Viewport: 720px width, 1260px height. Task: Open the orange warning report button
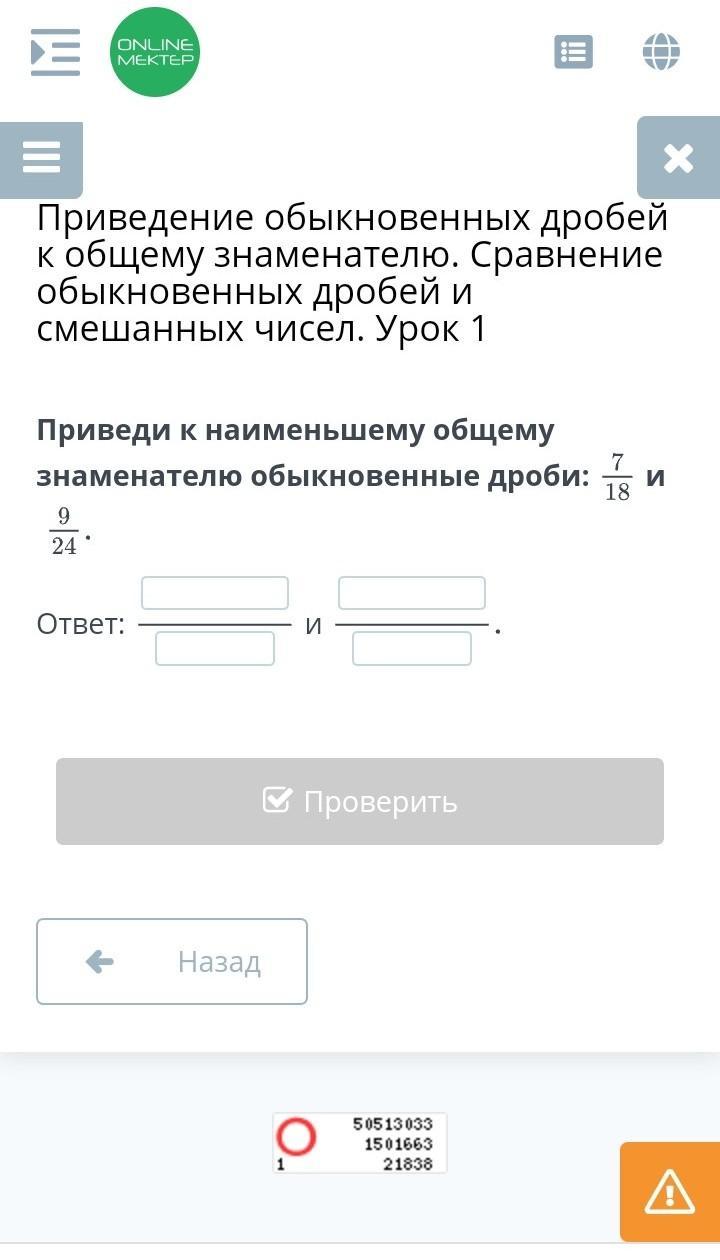click(670, 1192)
